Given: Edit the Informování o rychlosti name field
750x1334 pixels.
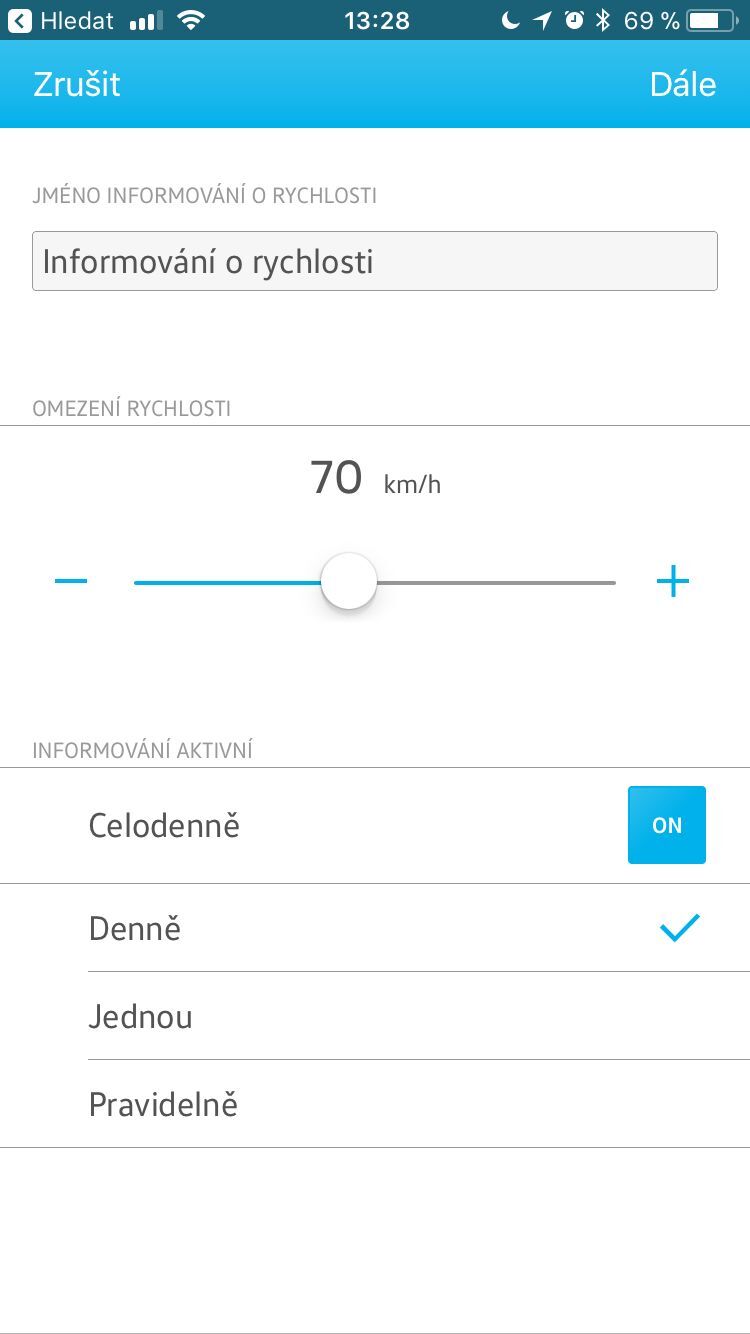Looking at the screenshot, I should coord(375,261).
